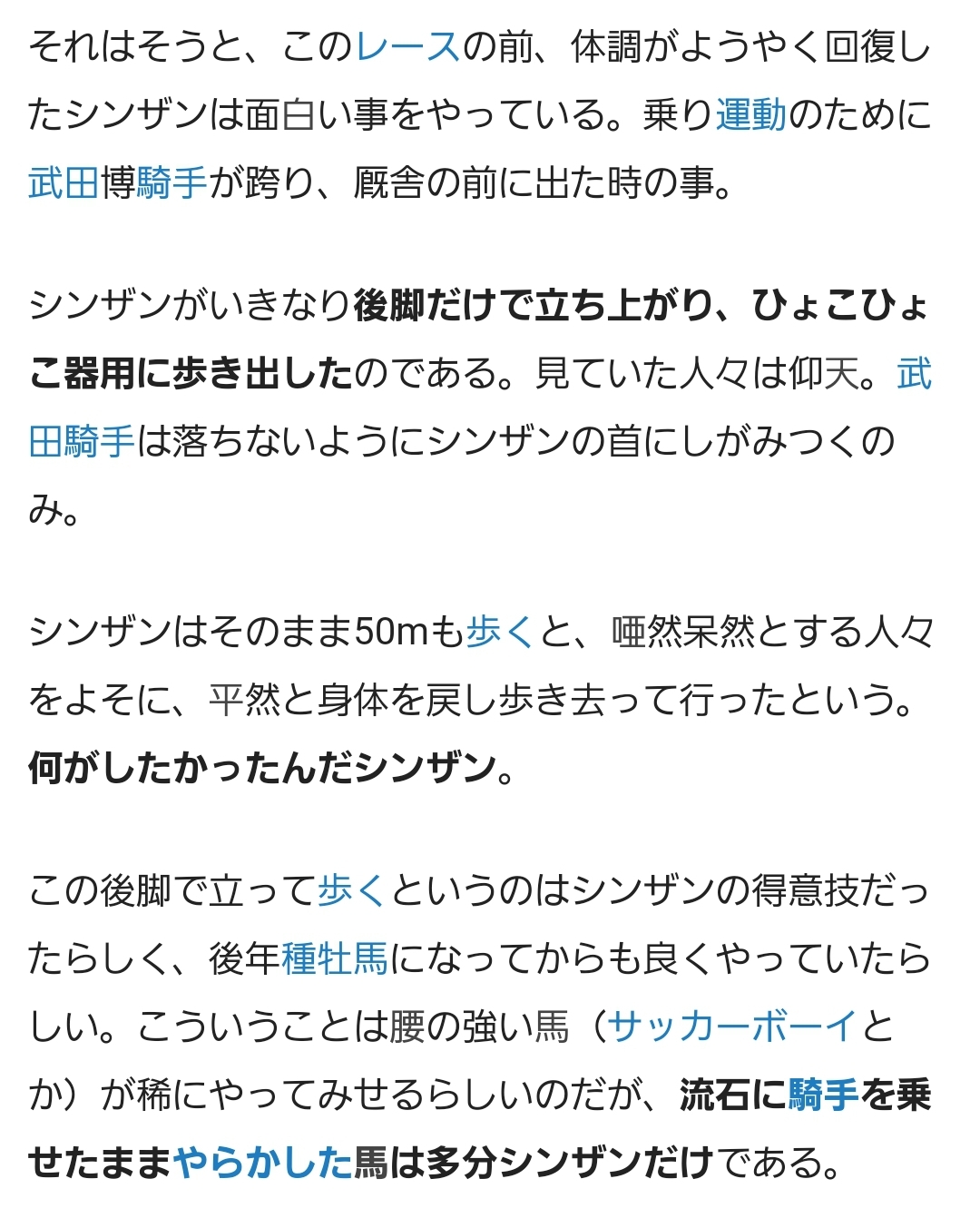Image resolution: width=980 pixels, height=1218 pixels.
Task: Tap the 武田 link before 博
Action: [x=64, y=183]
